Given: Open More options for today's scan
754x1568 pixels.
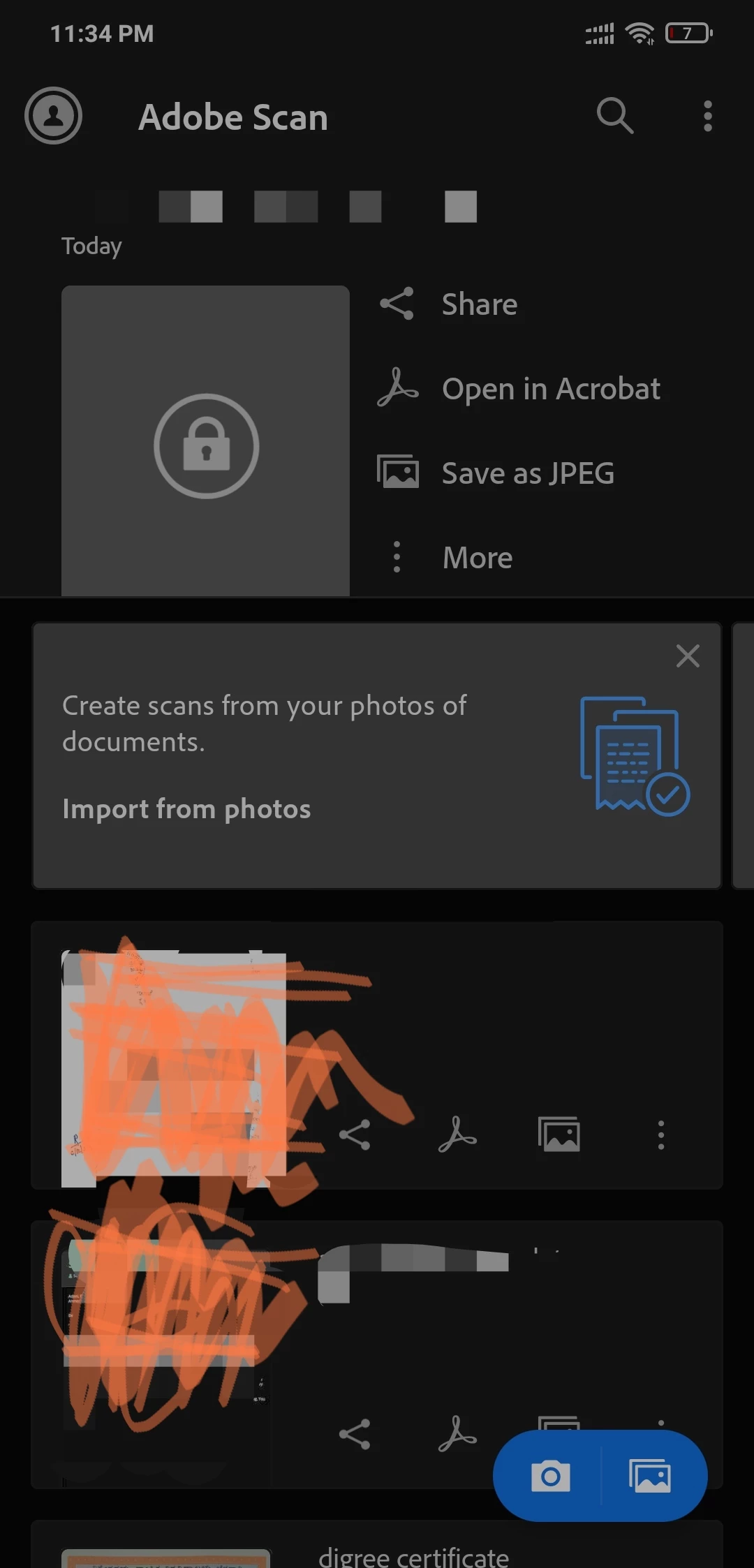Looking at the screenshot, I should click(447, 558).
